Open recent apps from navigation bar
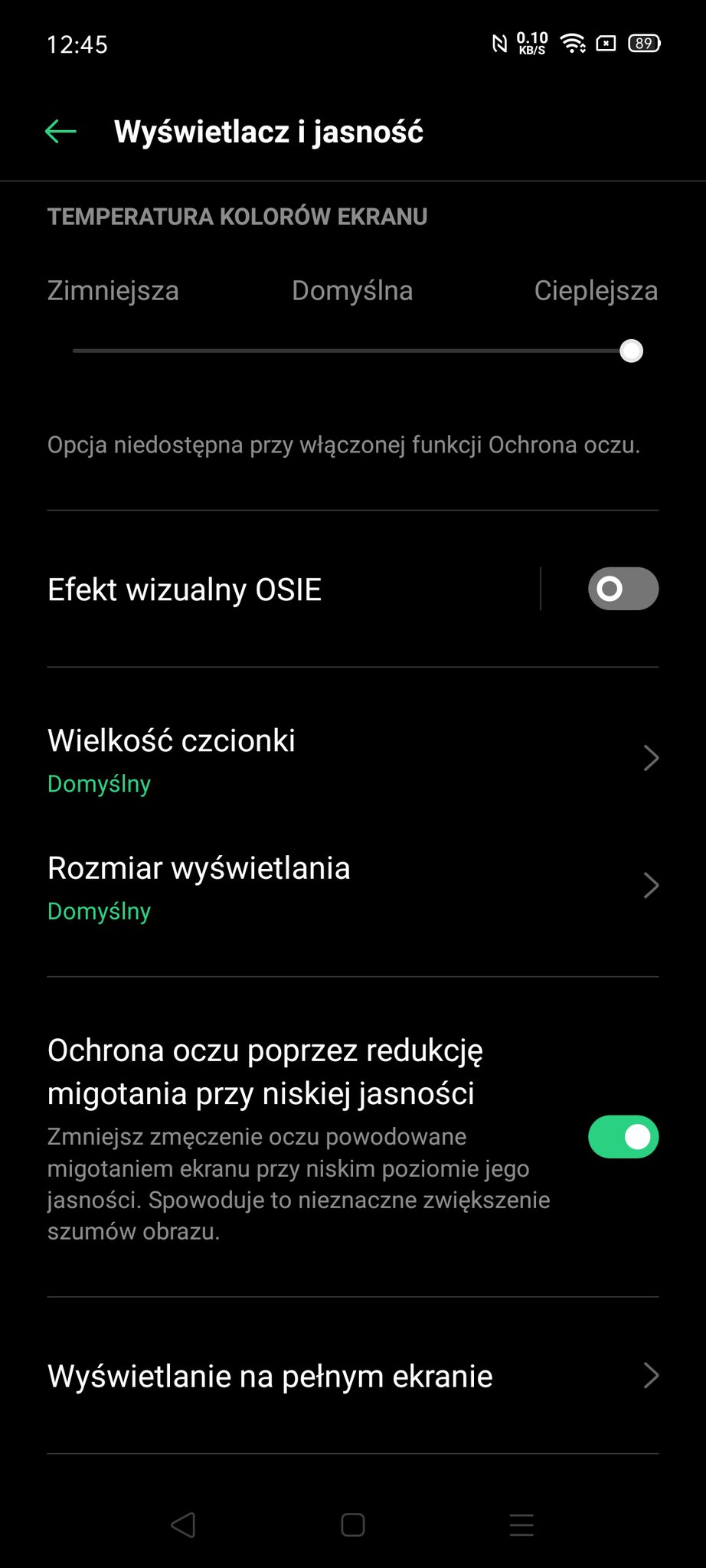The height and width of the screenshot is (1568, 706). pyautogui.click(x=521, y=1524)
